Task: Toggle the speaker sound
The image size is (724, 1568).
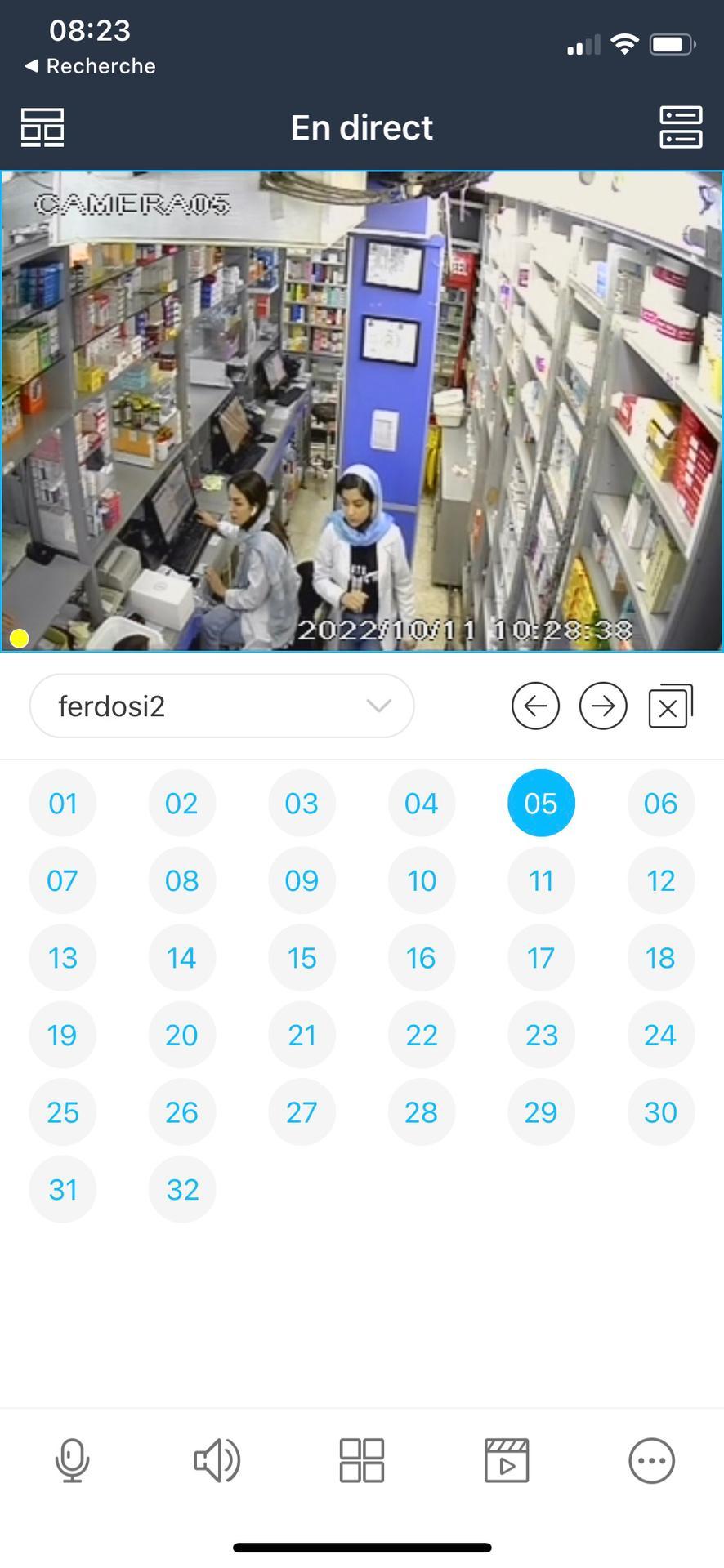Action: pyautogui.click(x=217, y=1460)
